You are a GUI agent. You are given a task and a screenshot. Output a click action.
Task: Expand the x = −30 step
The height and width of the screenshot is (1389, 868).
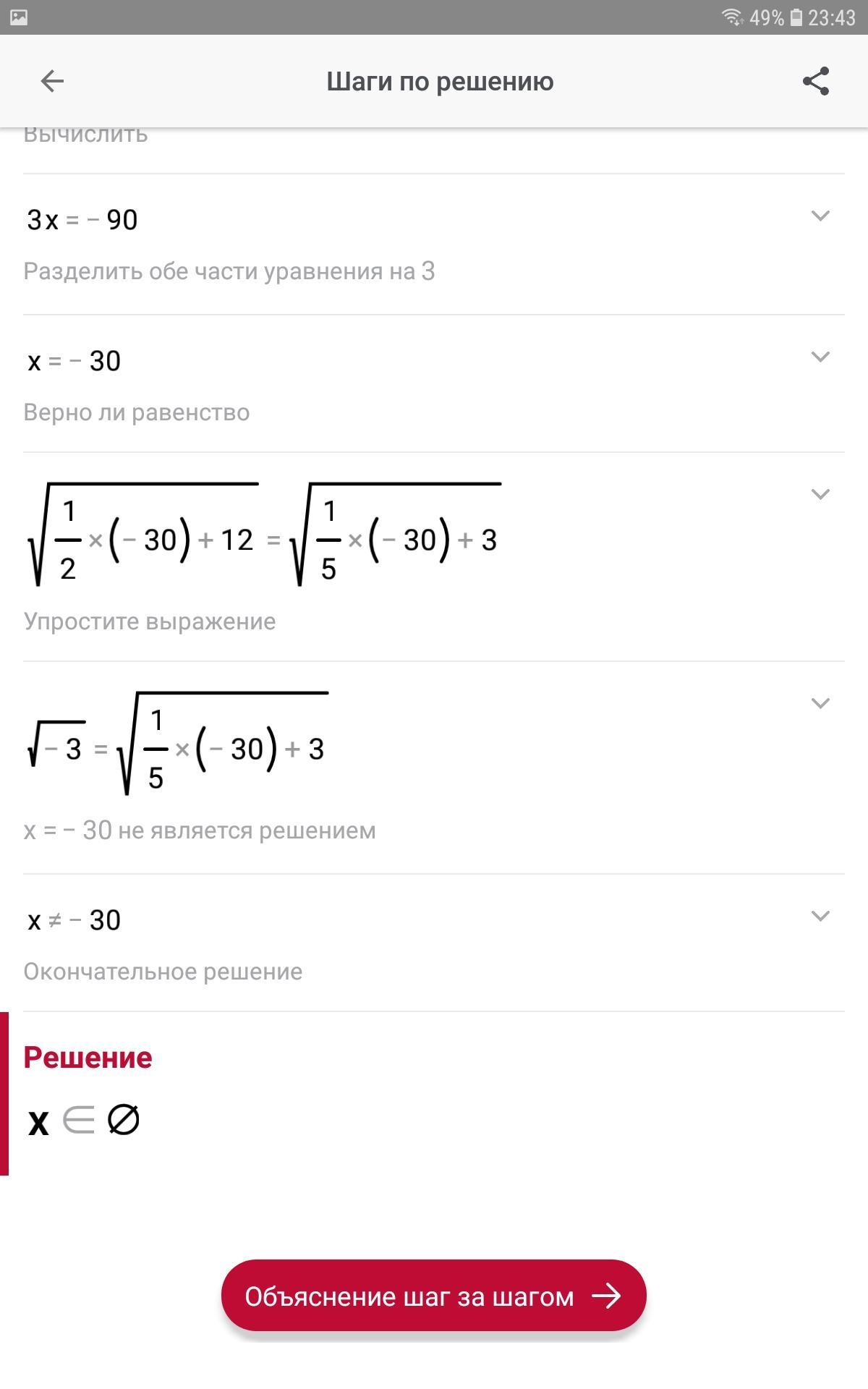[x=820, y=357]
